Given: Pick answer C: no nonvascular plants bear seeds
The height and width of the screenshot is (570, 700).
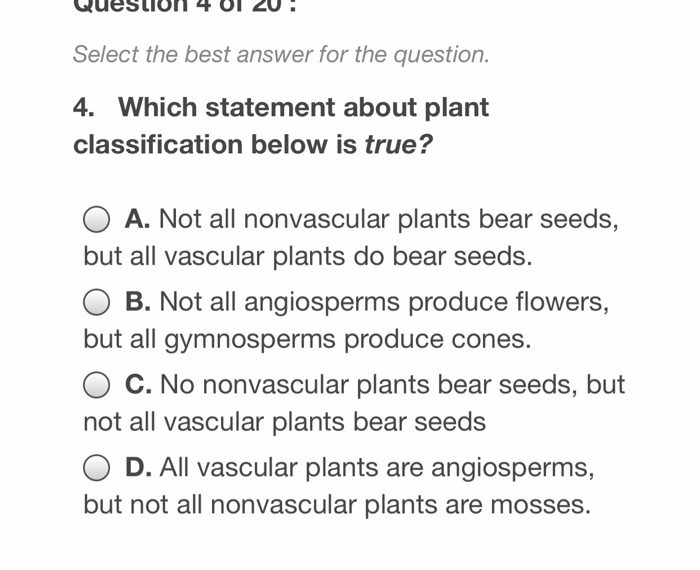Looking at the screenshot, I should pos(97,385).
